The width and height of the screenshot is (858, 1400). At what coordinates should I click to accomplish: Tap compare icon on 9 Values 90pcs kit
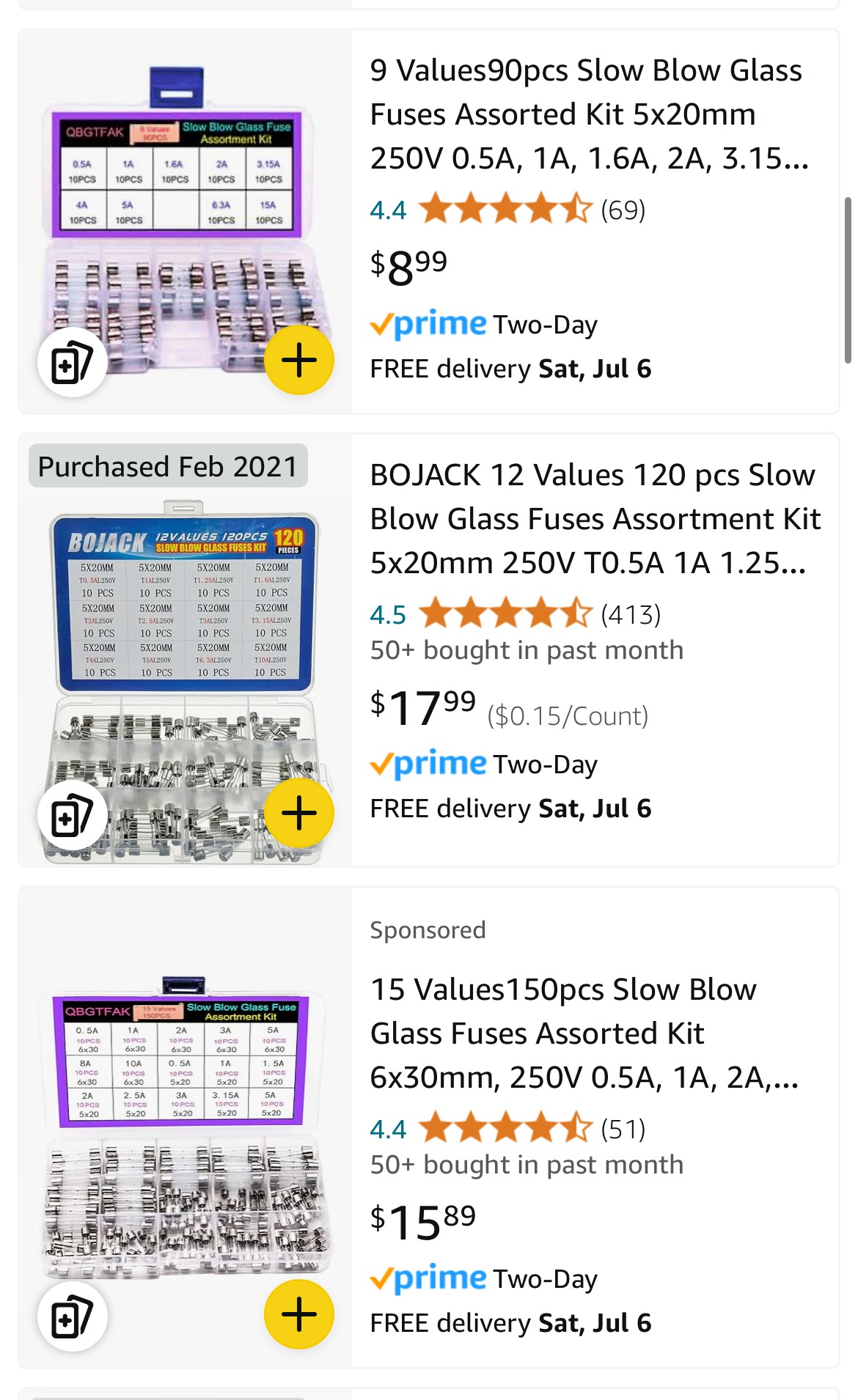coord(73,362)
